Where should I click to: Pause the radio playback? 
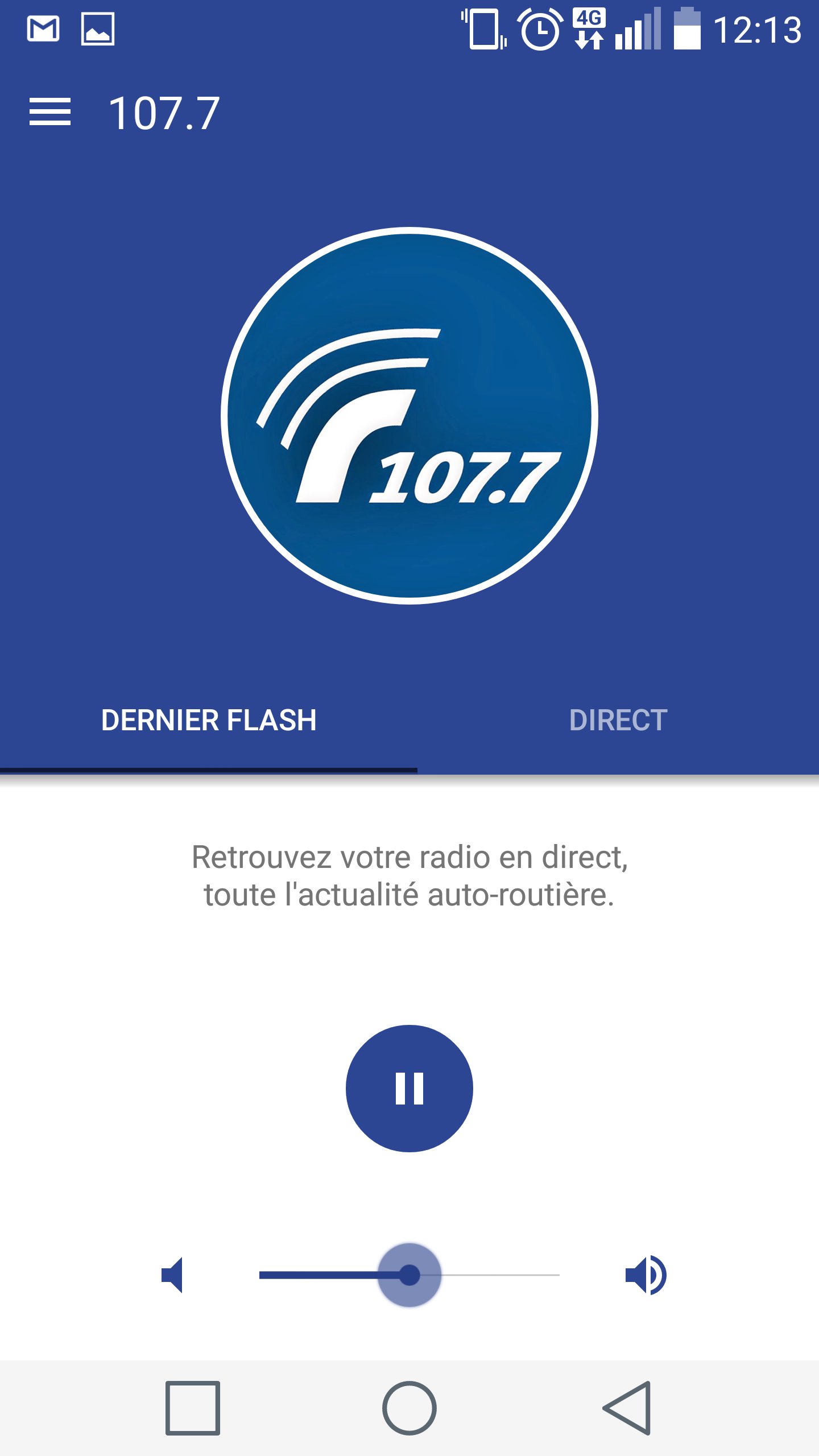click(x=409, y=1089)
